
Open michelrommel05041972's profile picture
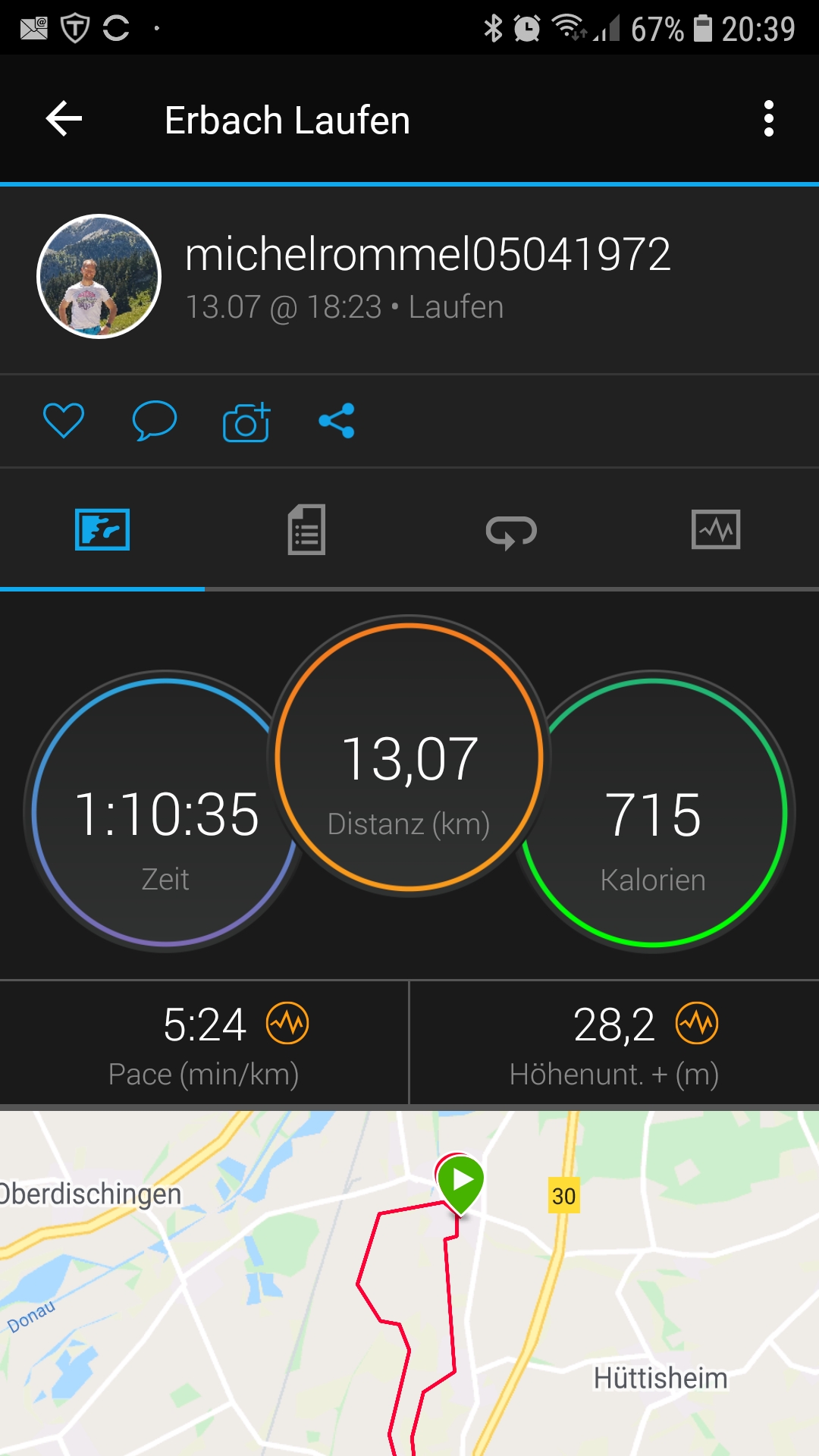tap(99, 277)
